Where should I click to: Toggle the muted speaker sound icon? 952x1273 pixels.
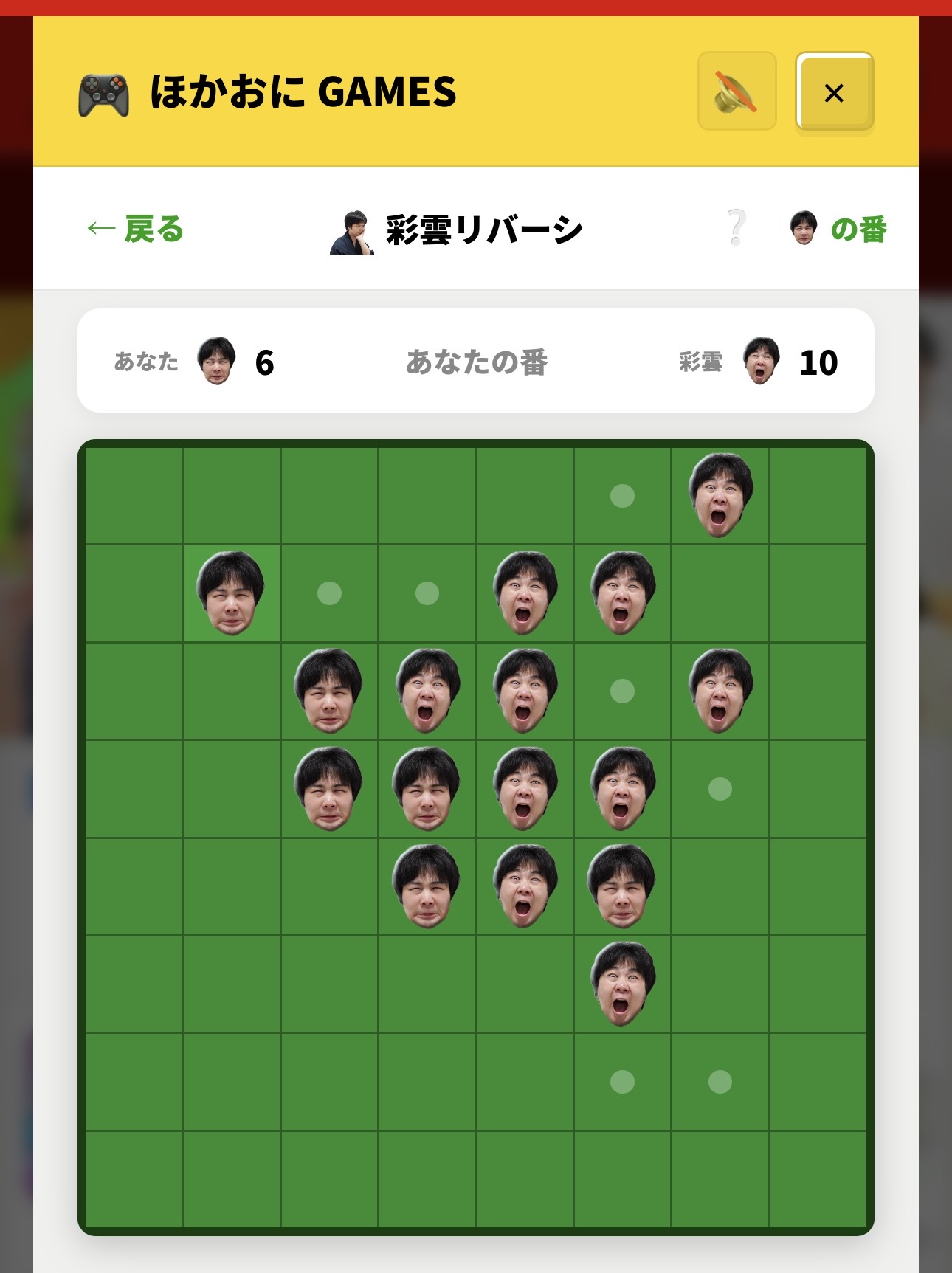pos(737,92)
